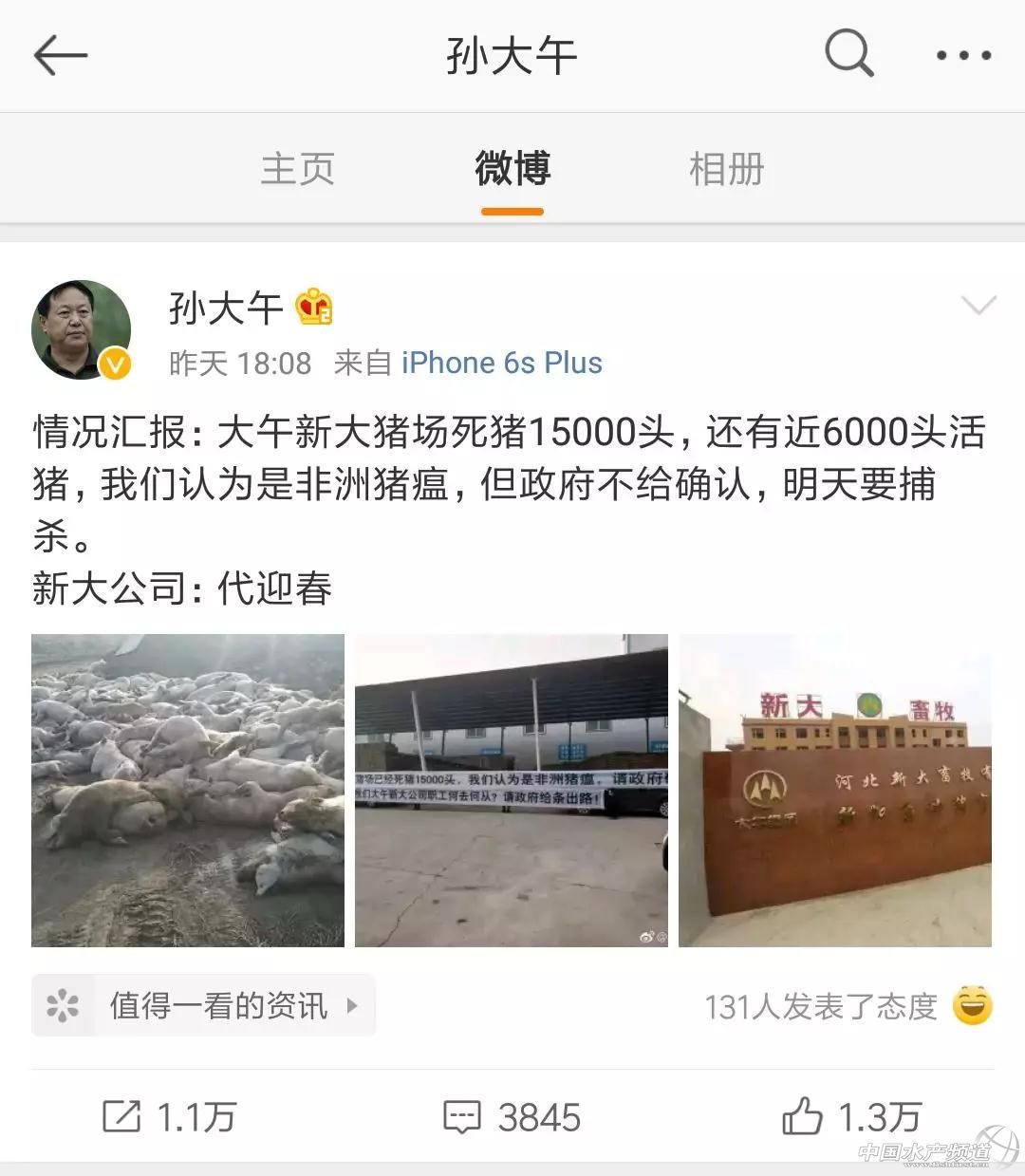Open the 3845 comments
The height and width of the screenshot is (1176, 1025).
(512, 1117)
